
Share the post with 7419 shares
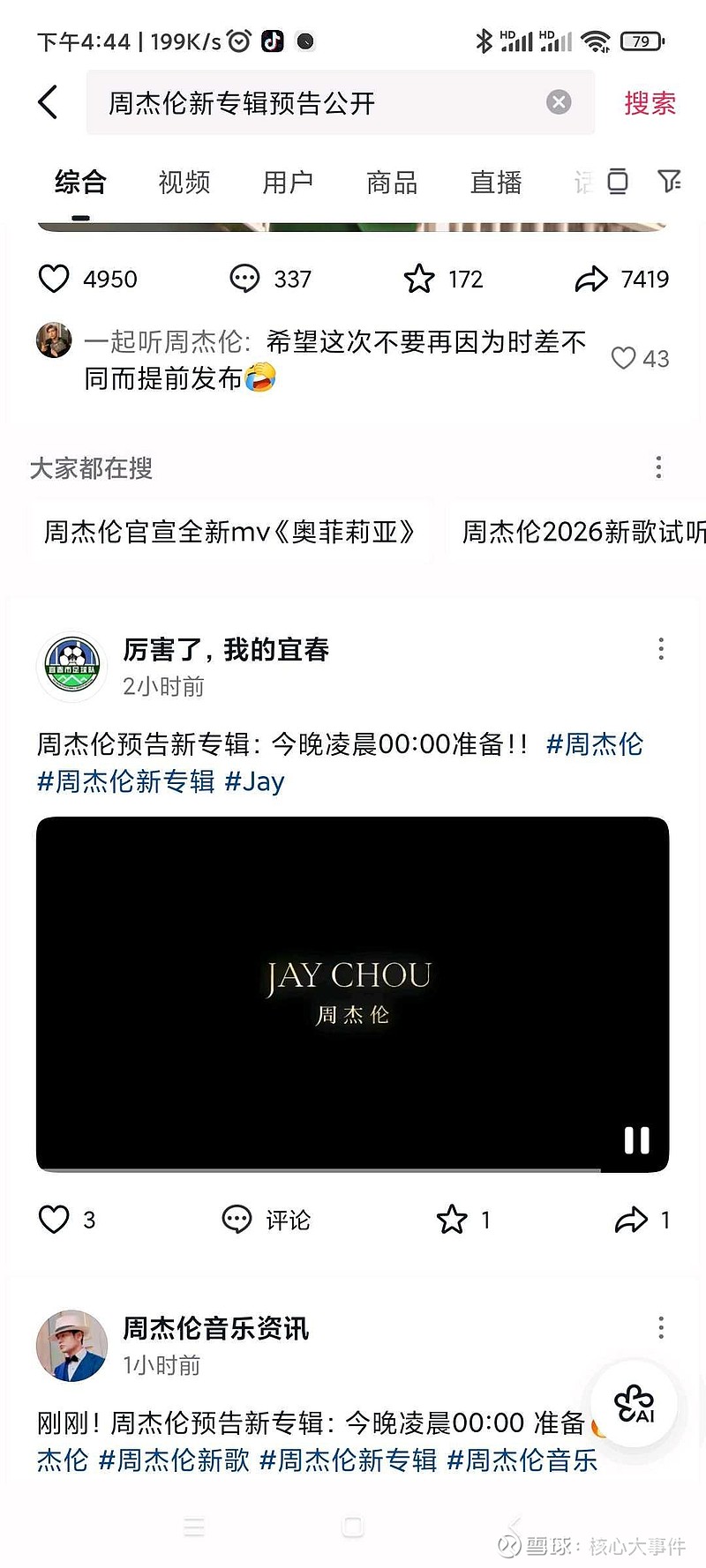[x=591, y=279]
